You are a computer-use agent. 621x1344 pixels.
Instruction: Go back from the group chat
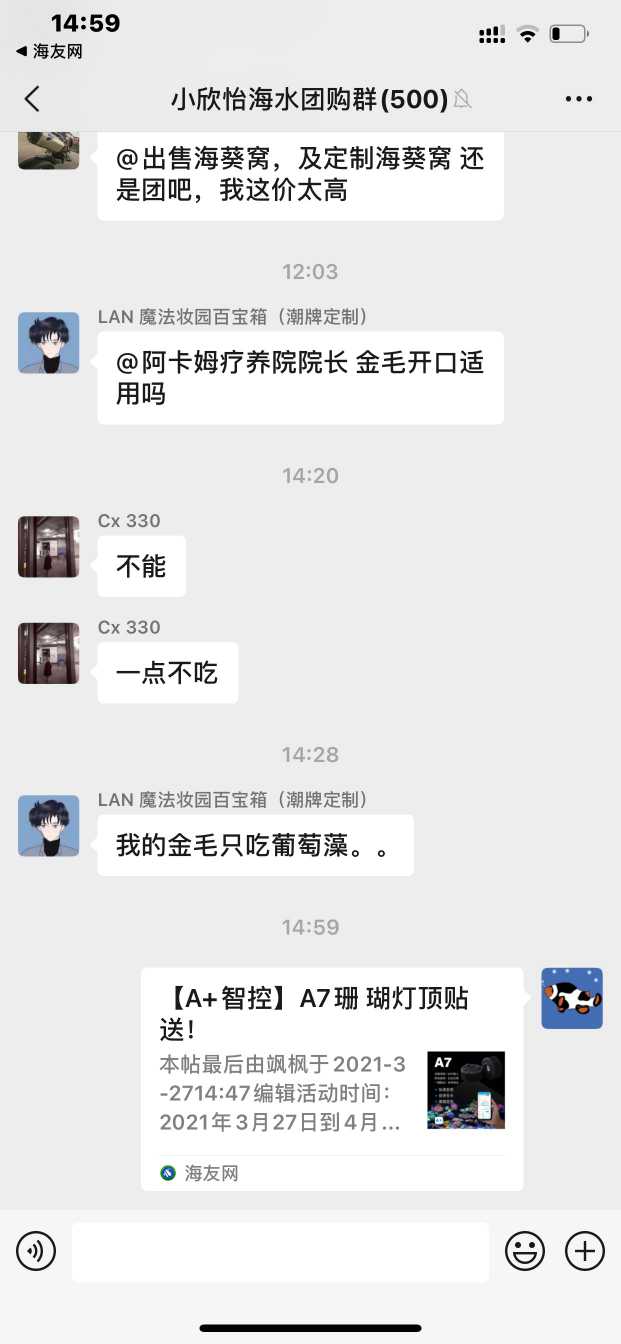(32, 98)
